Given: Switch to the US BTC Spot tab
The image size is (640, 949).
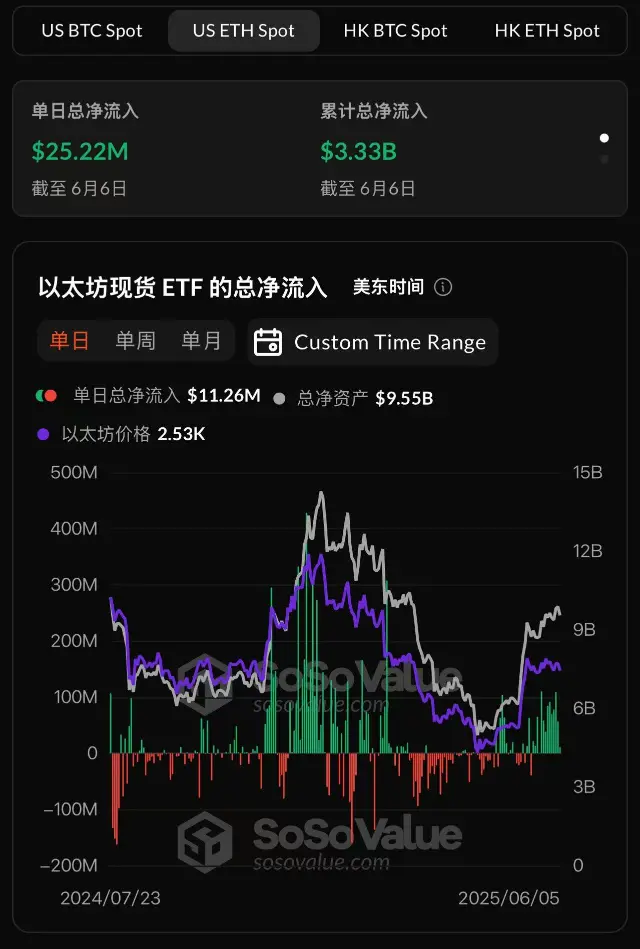Looking at the screenshot, I should coord(92,31).
